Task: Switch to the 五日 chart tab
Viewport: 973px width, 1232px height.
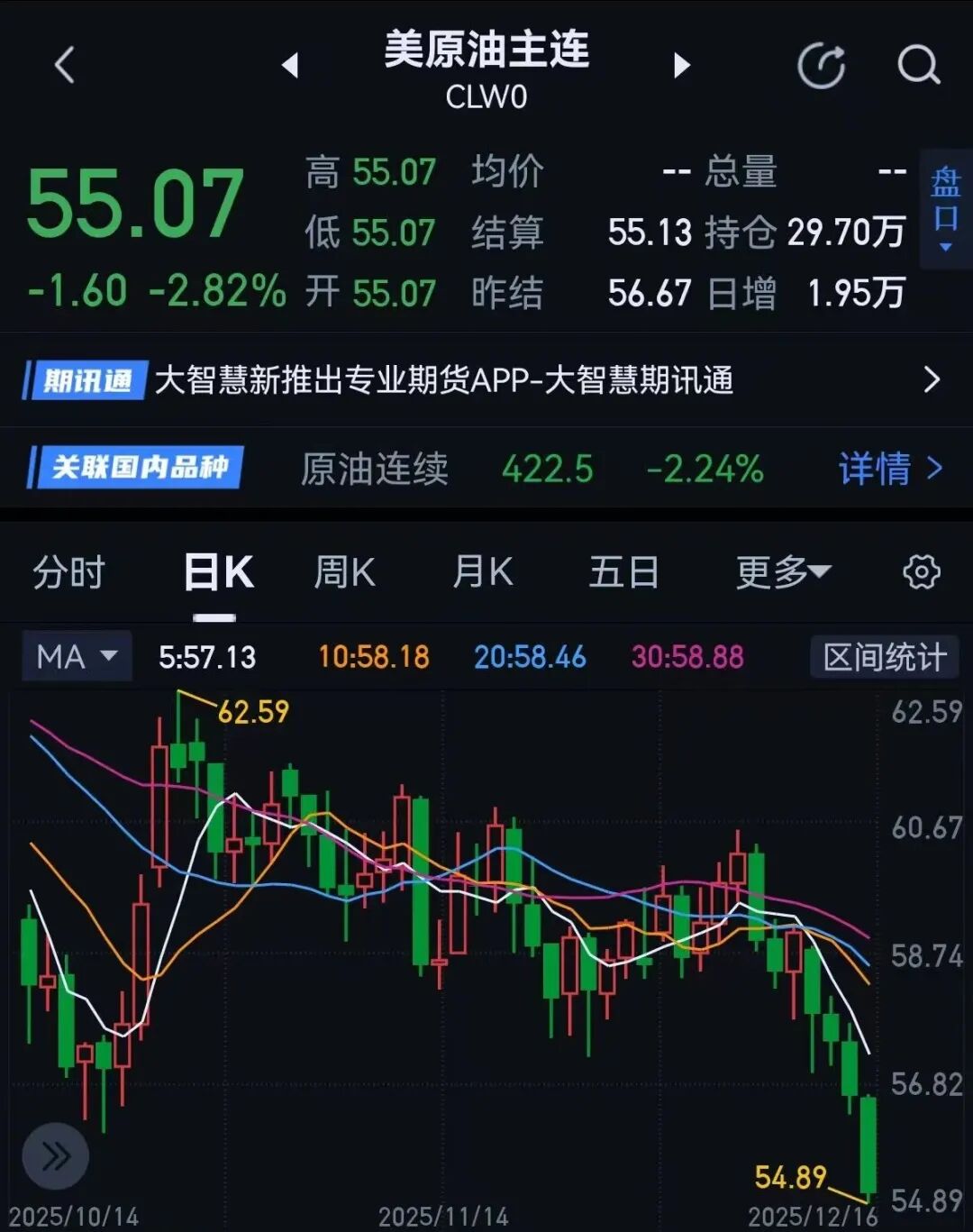Action: 623,572
